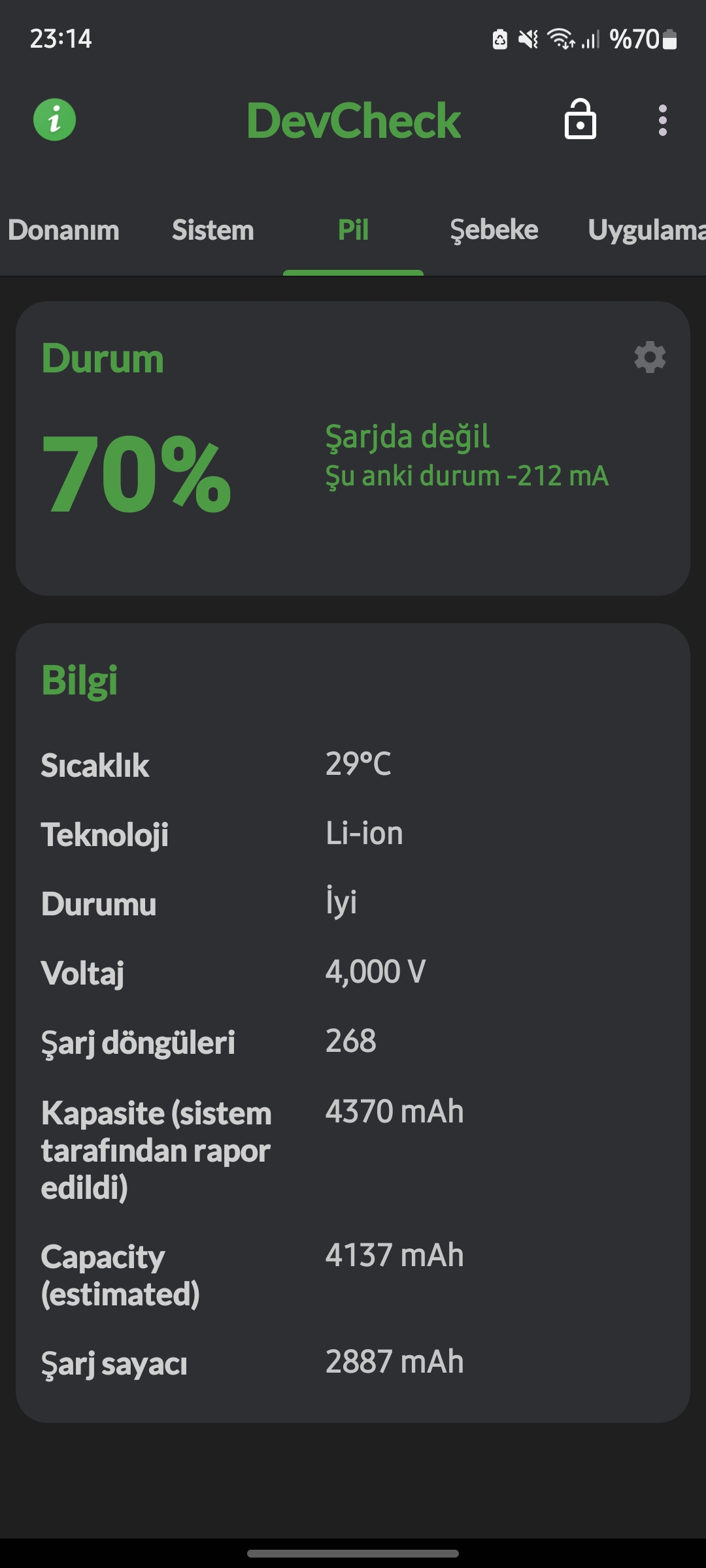Open the three-dot overflow menu
The width and height of the screenshot is (706, 1568).
663,120
